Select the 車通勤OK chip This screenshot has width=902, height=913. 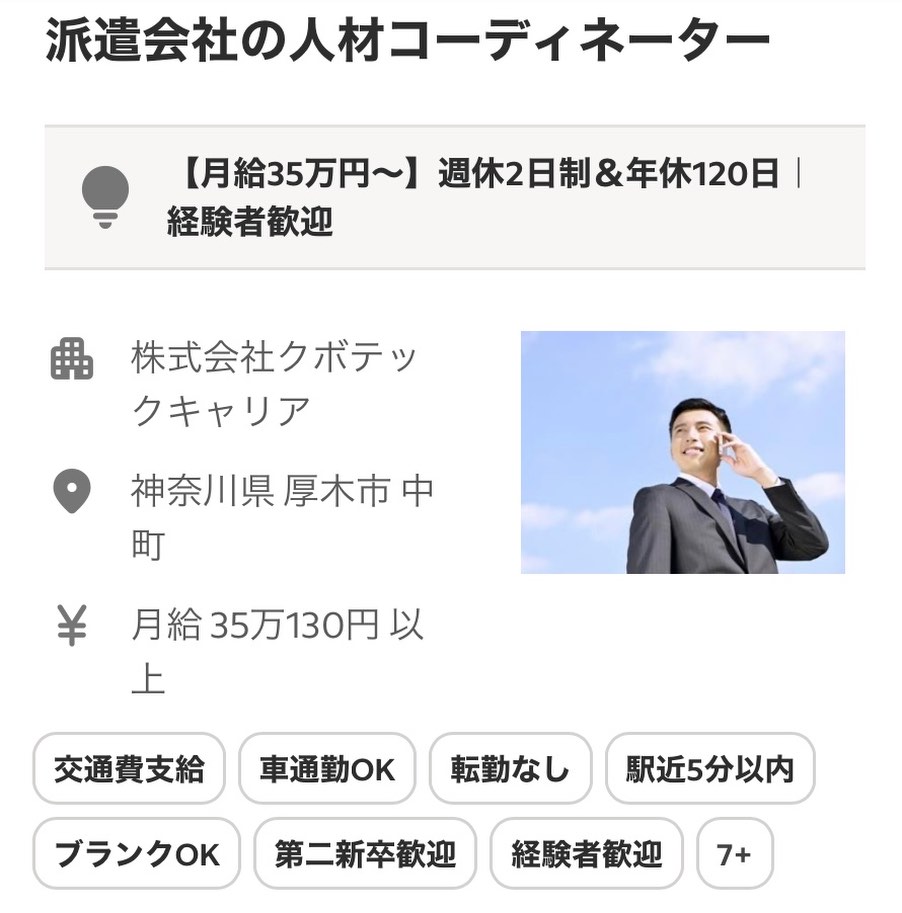(x=327, y=769)
